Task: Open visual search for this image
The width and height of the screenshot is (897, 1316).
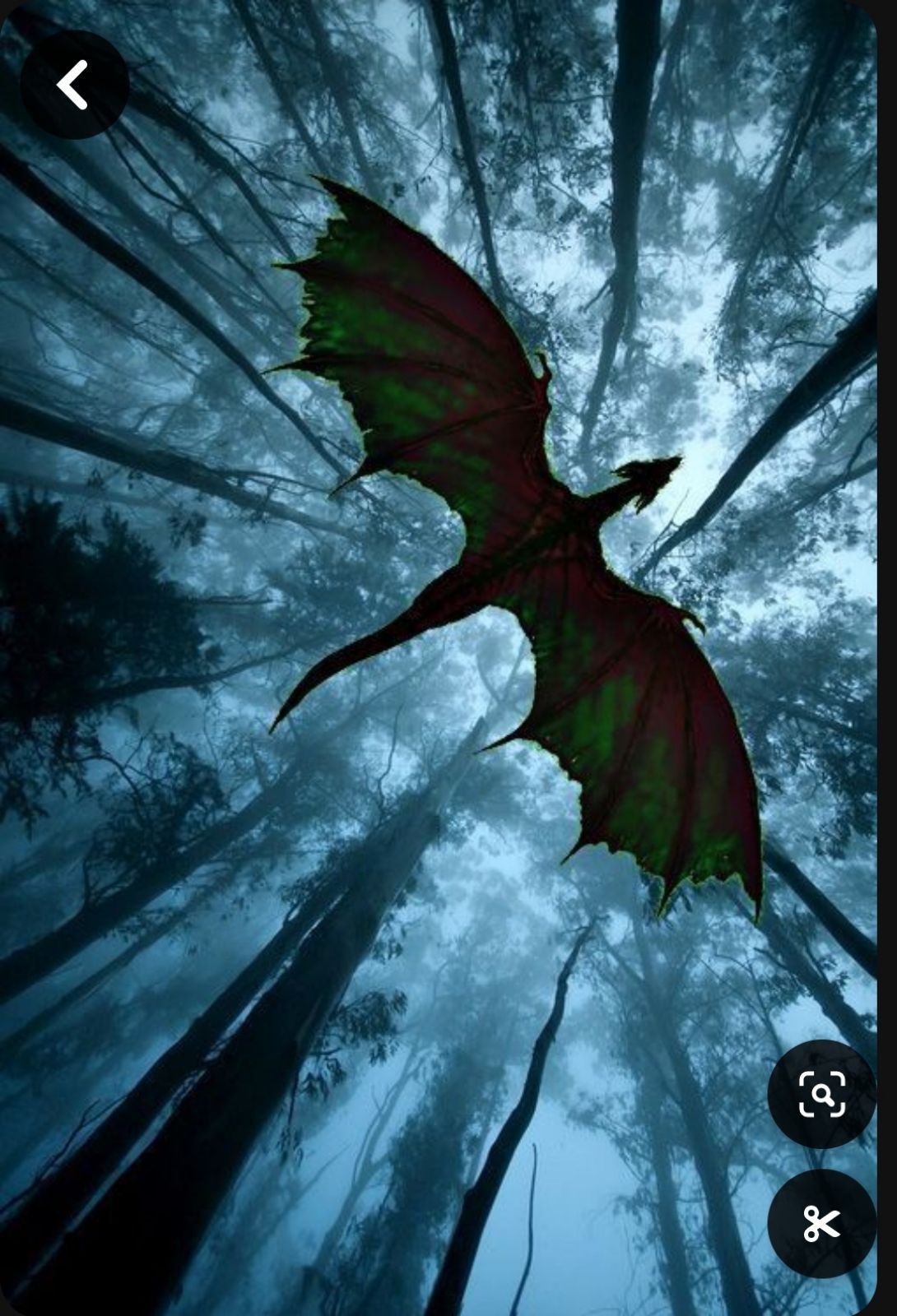Action: (x=821, y=1094)
